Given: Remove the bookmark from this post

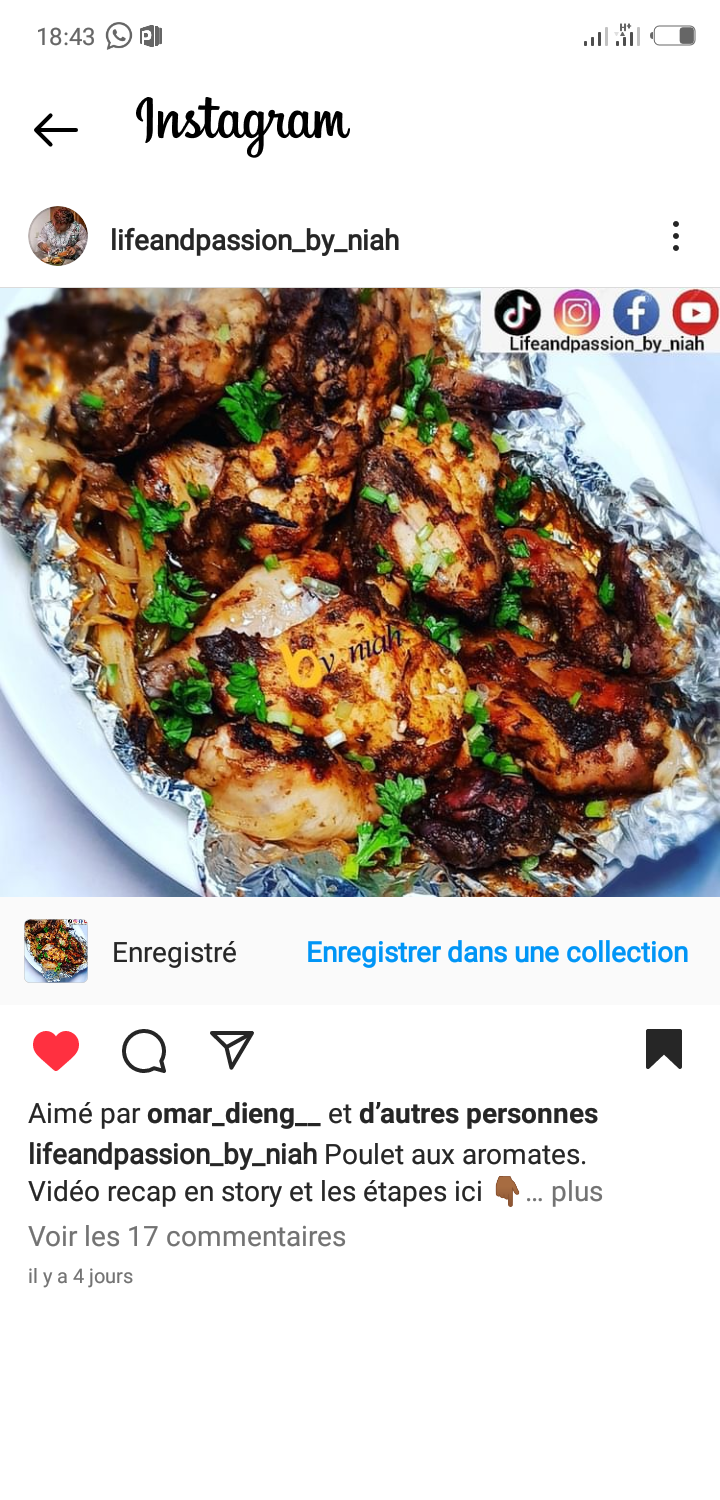Looking at the screenshot, I should coord(664,1049).
